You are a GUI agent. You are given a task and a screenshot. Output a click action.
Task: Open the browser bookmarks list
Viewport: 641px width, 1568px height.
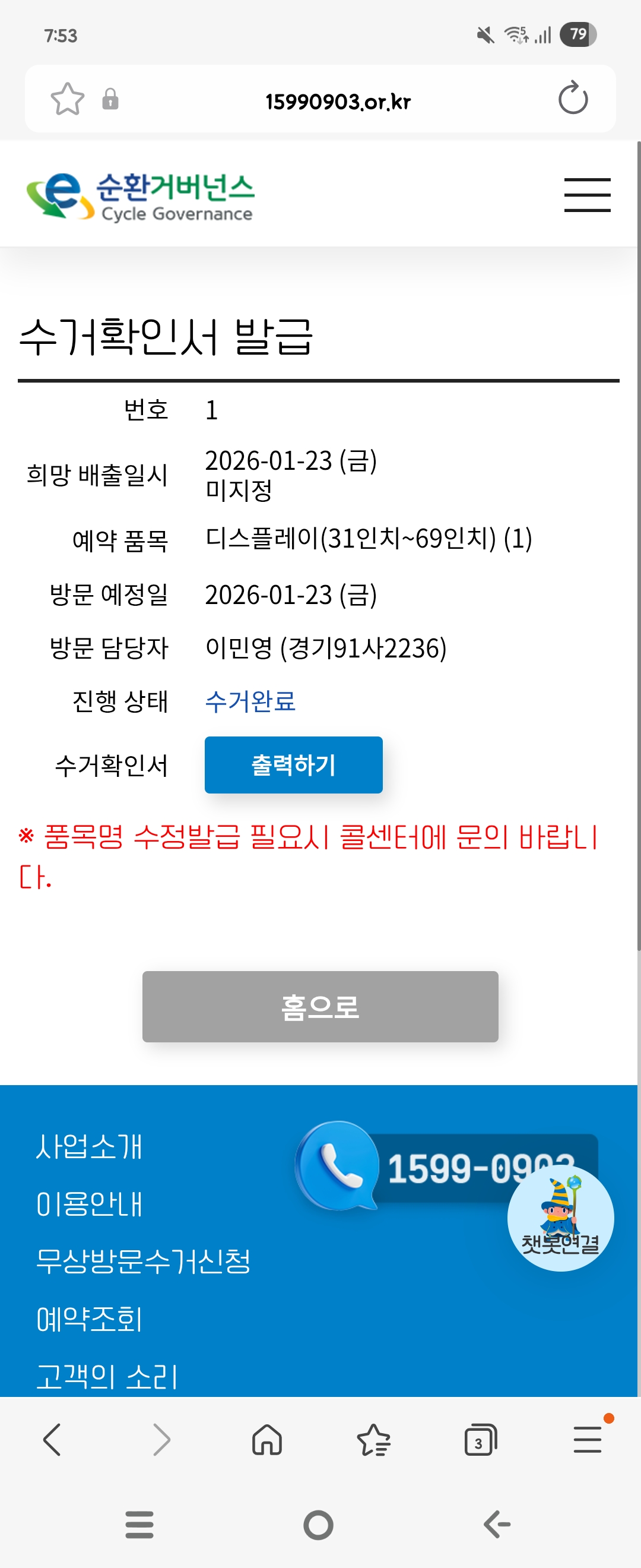(x=373, y=1440)
